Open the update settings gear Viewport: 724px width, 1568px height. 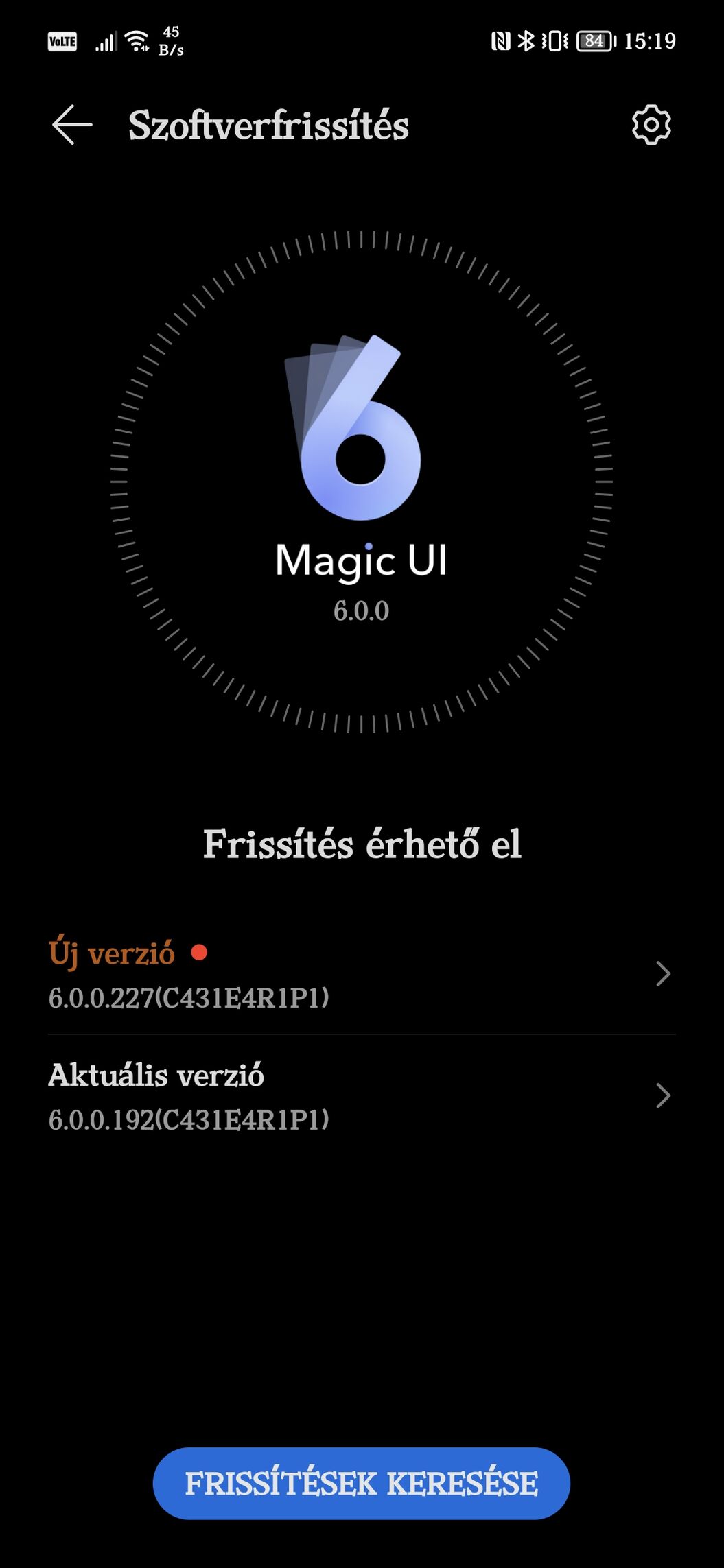click(651, 125)
